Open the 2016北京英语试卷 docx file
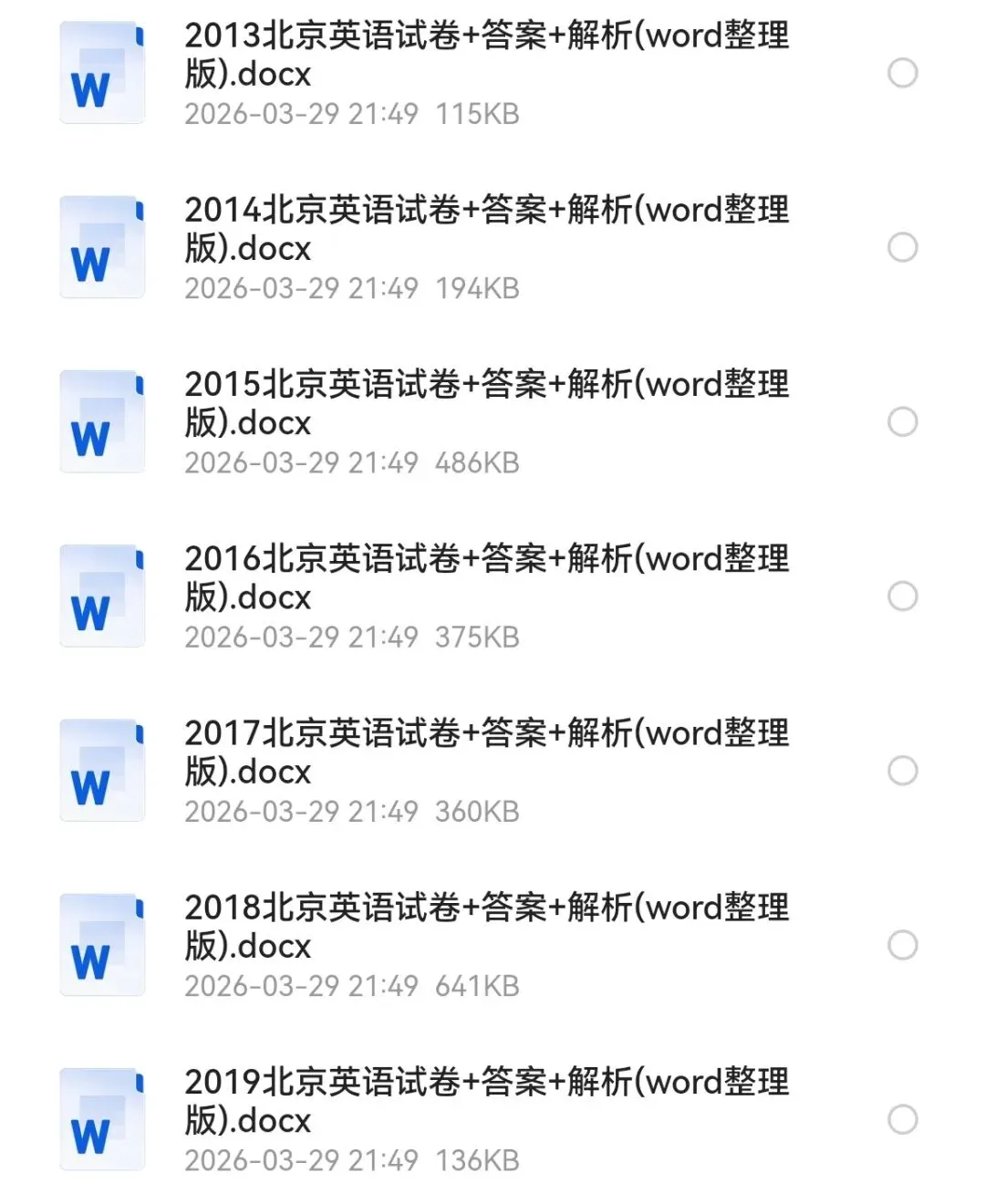 coord(486,577)
